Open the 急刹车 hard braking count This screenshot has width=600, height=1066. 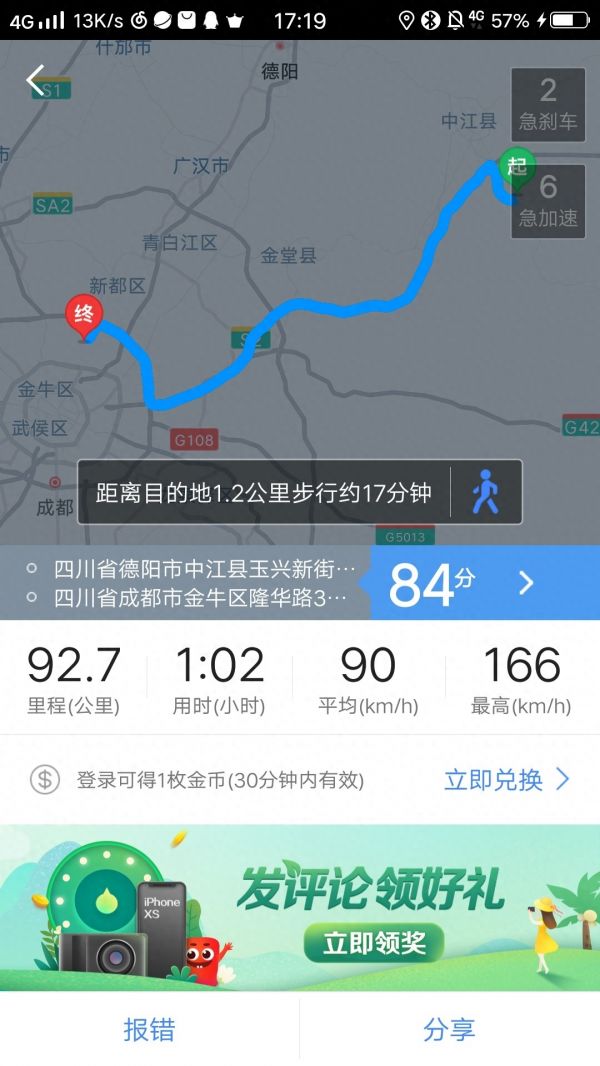pyautogui.click(x=548, y=104)
